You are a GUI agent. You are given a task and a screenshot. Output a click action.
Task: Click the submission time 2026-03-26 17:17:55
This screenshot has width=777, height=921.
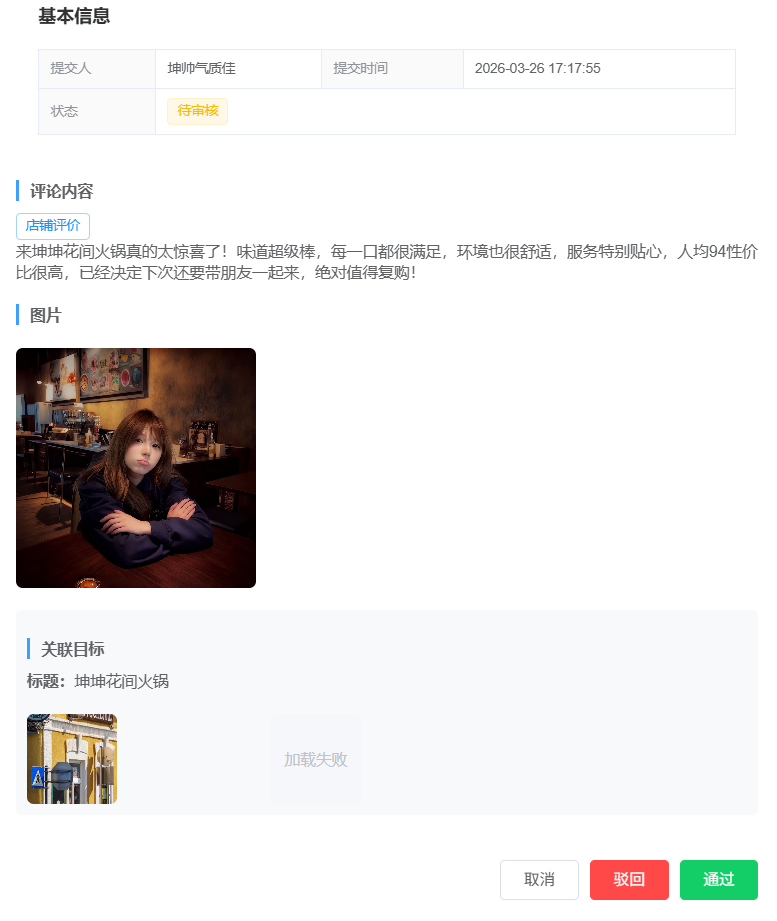click(540, 68)
